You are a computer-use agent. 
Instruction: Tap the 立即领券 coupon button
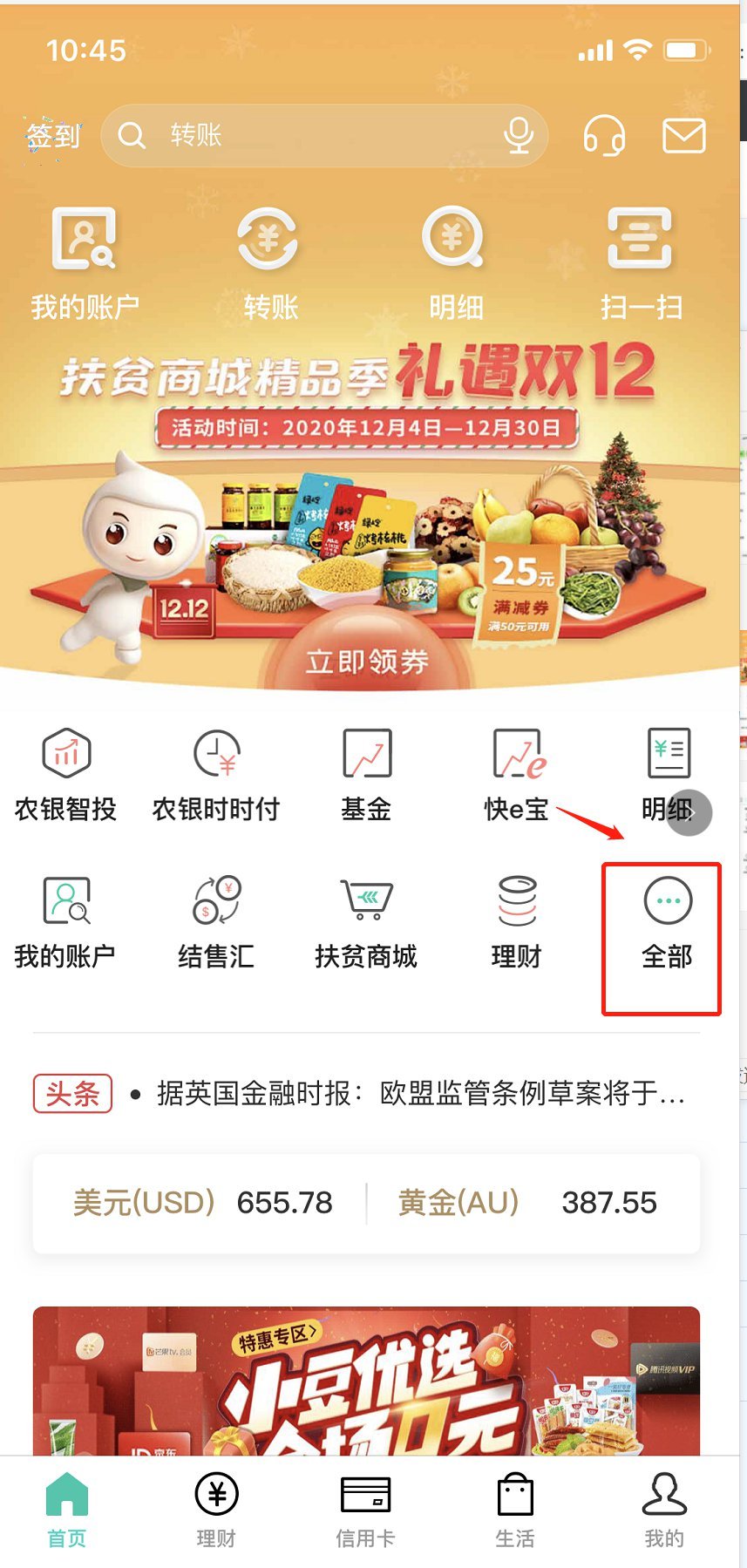366,661
